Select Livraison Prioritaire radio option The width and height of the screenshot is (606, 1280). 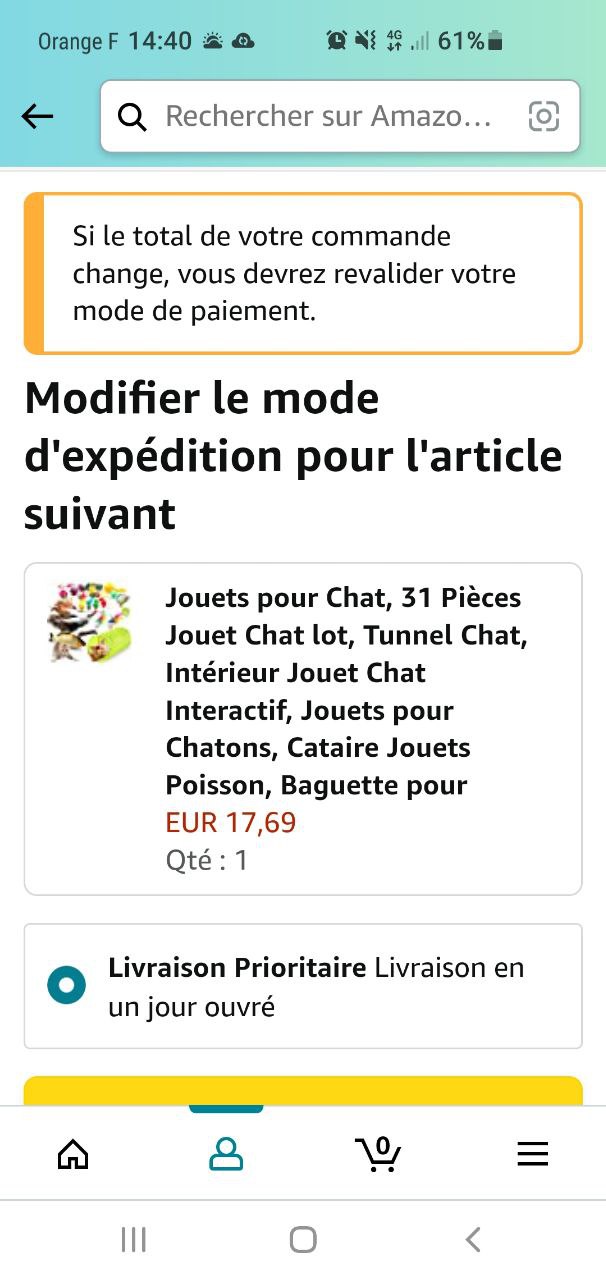tap(67, 986)
